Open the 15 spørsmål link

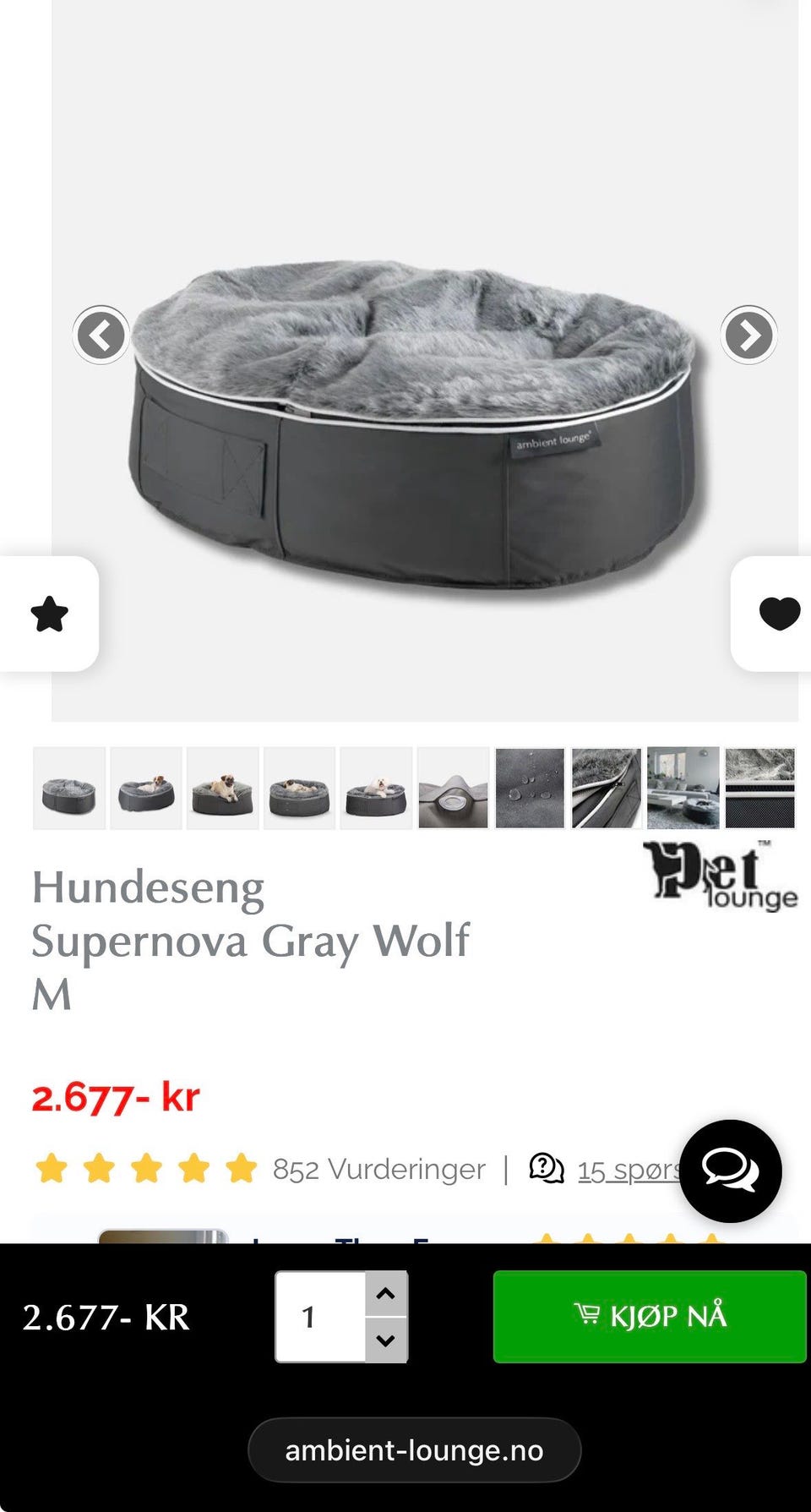629,1170
